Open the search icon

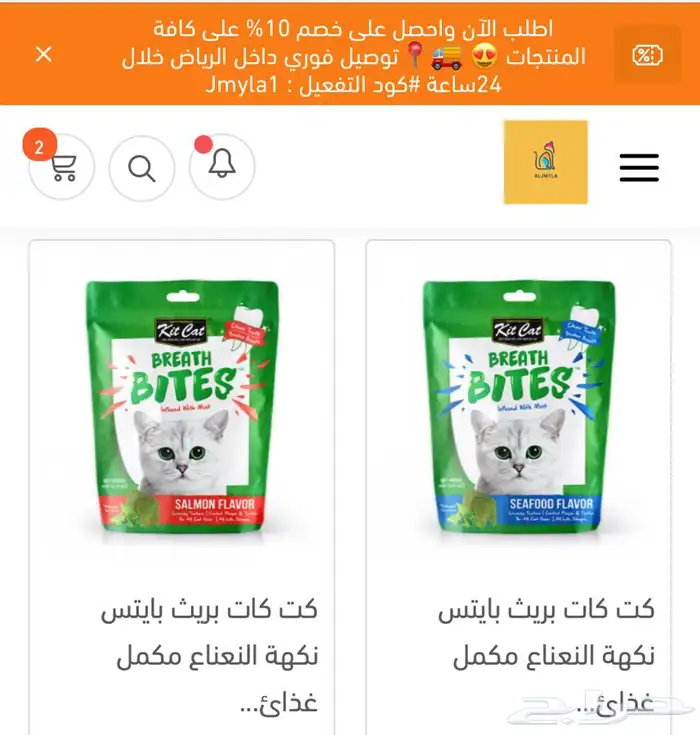click(x=142, y=168)
